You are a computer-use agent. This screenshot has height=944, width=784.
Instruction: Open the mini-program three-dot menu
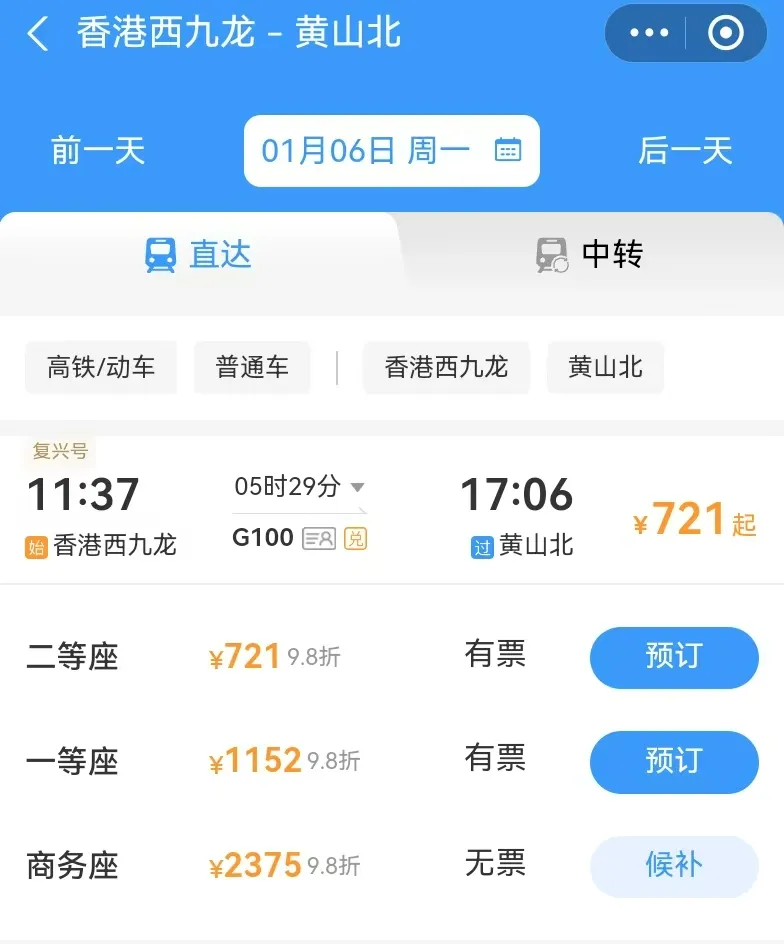pos(649,34)
